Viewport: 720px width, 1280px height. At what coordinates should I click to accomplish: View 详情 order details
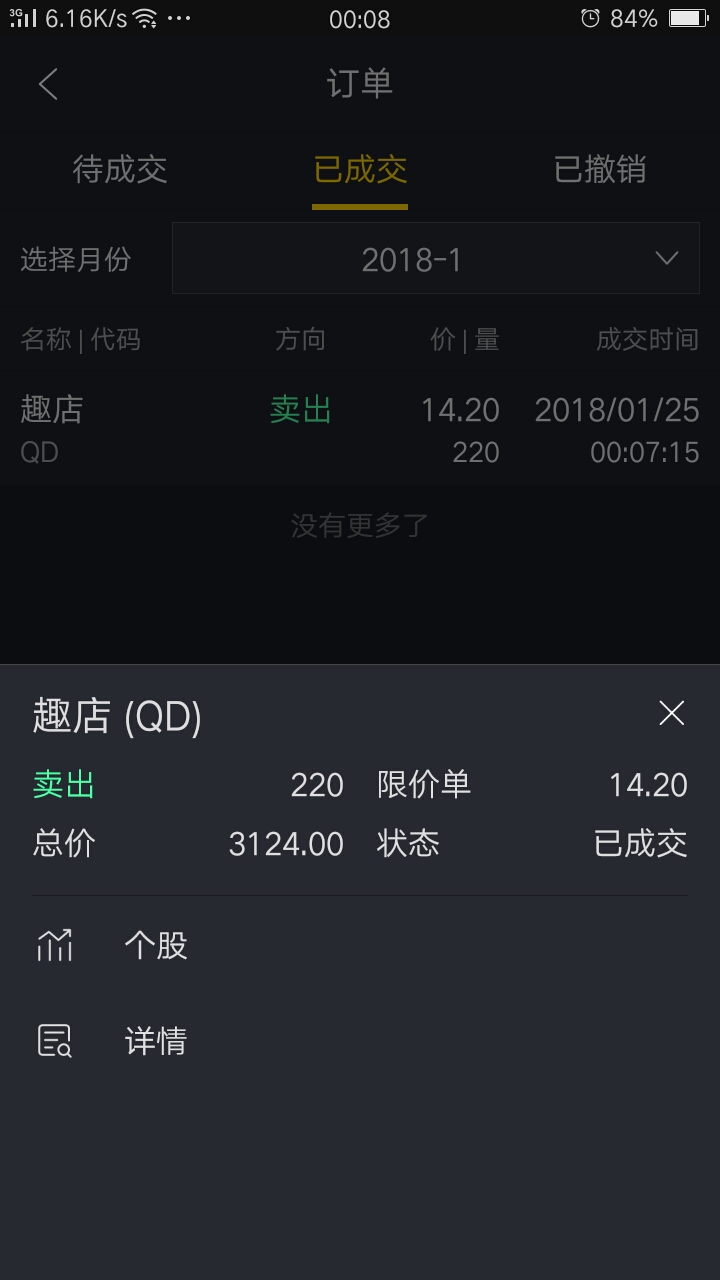[x=155, y=1041]
